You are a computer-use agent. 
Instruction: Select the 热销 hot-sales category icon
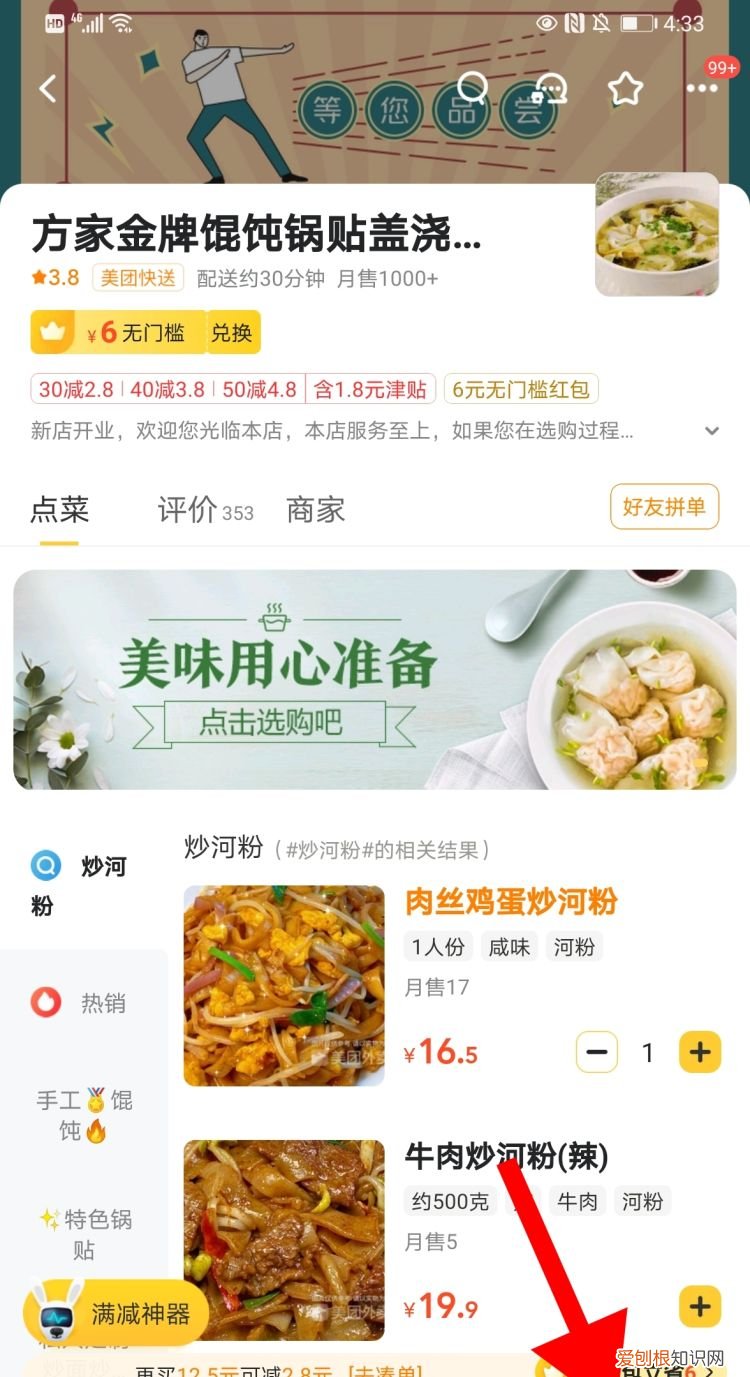45,999
